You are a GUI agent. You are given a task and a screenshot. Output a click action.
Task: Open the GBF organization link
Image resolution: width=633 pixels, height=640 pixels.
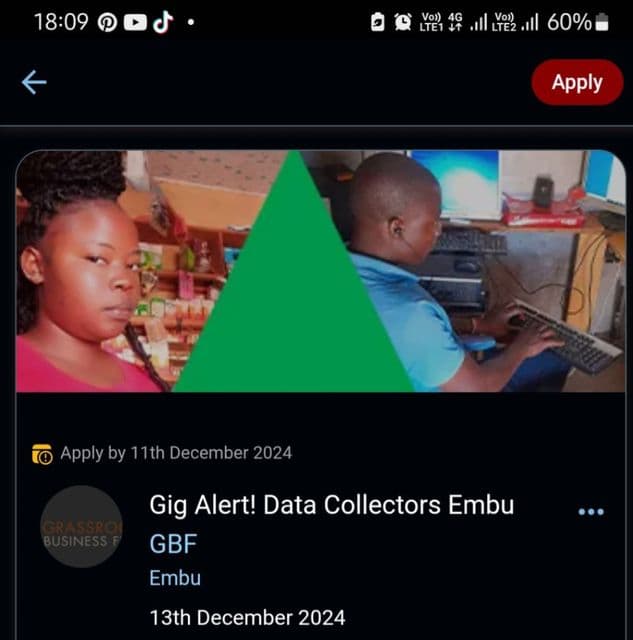point(173,543)
